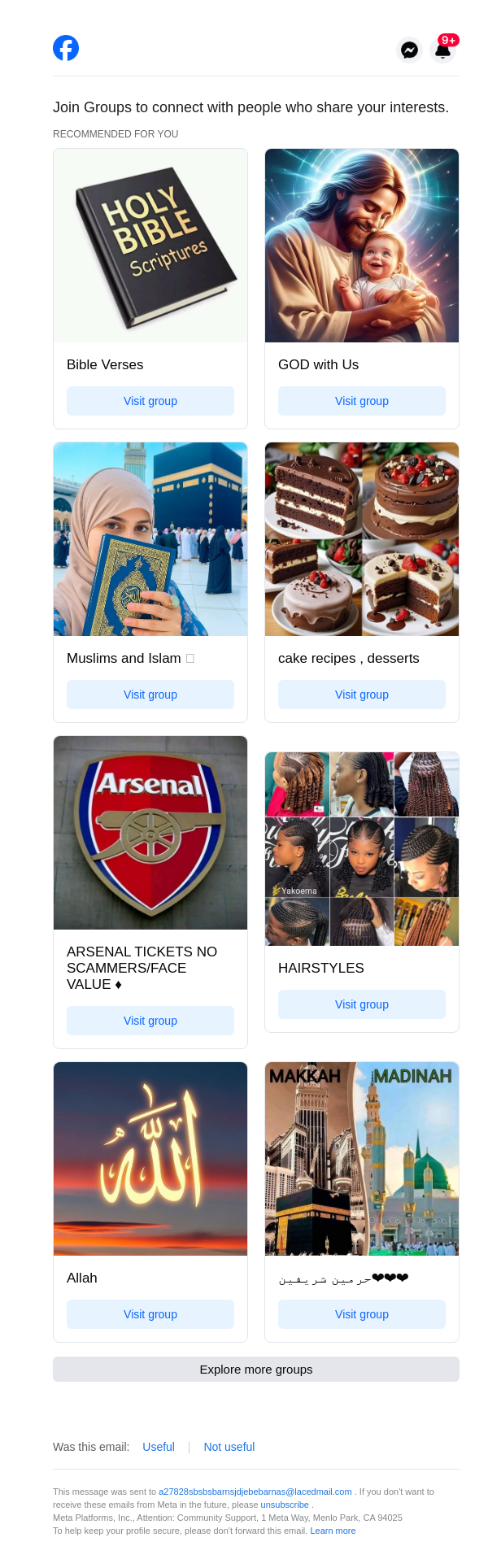Visit the HAIRSTYLES group
The width and height of the screenshot is (488, 1568).
362,1004
